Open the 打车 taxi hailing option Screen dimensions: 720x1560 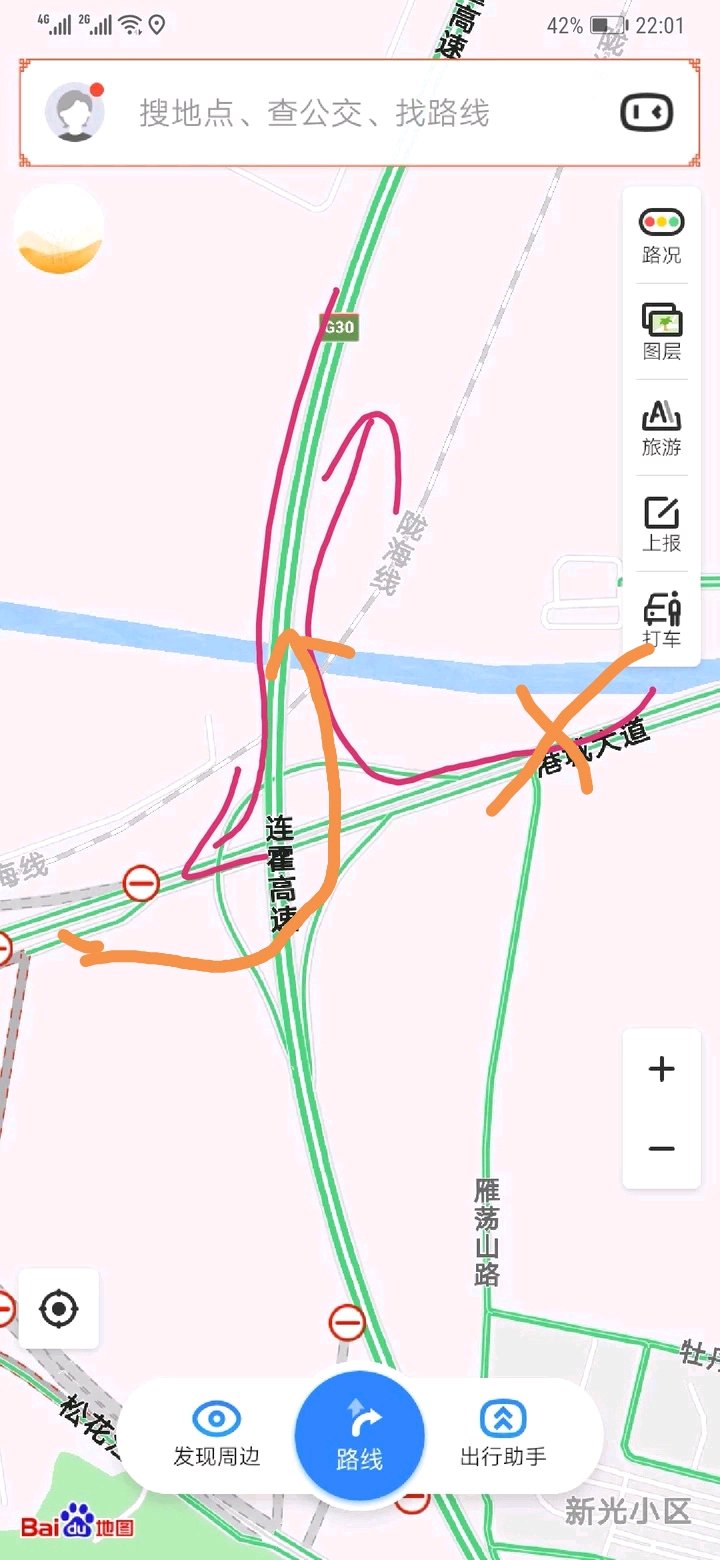[661, 620]
